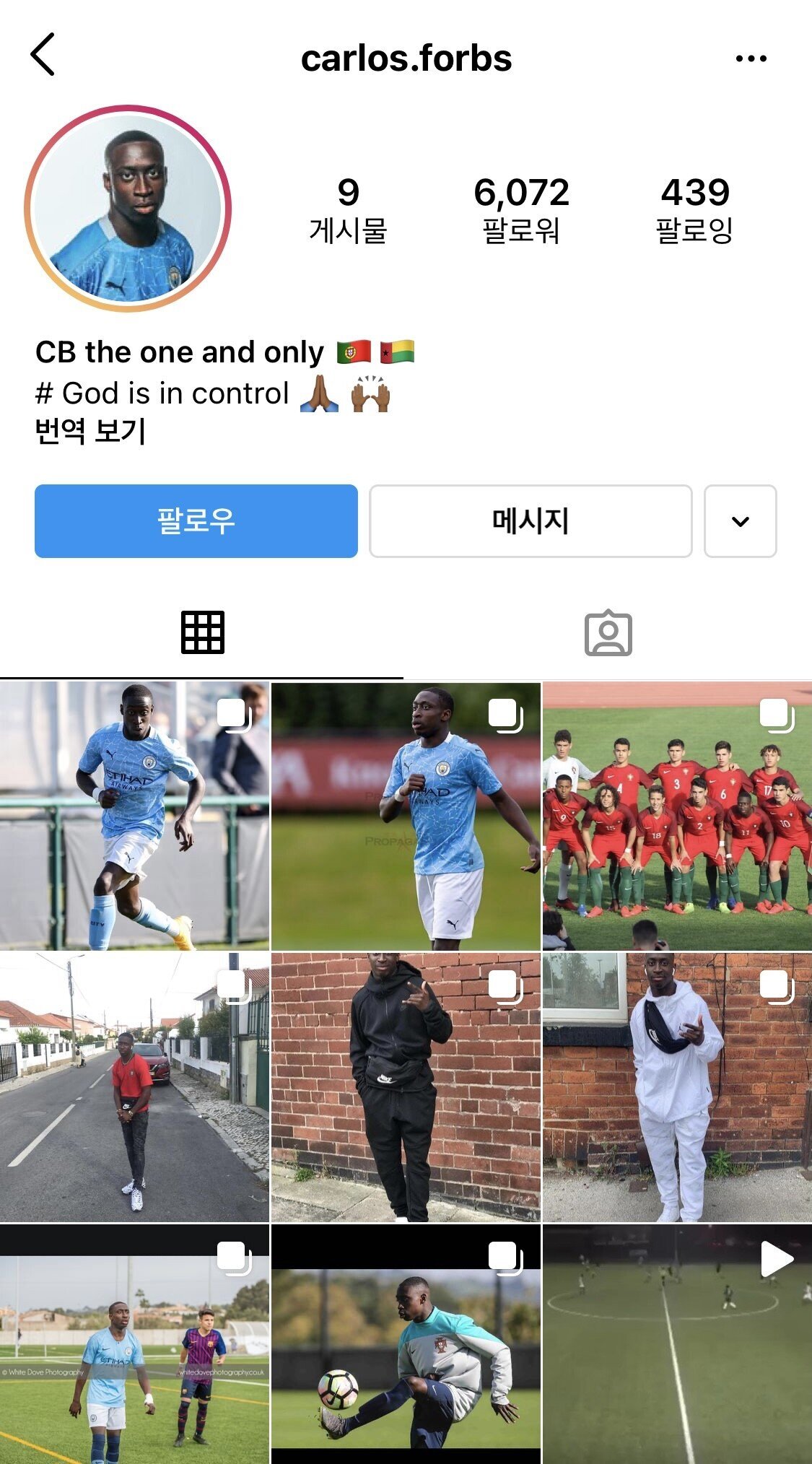The width and height of the screenshot is (812, 1464).
Task: Open the post of the player on the grass pitch
Action: [406, 816]
